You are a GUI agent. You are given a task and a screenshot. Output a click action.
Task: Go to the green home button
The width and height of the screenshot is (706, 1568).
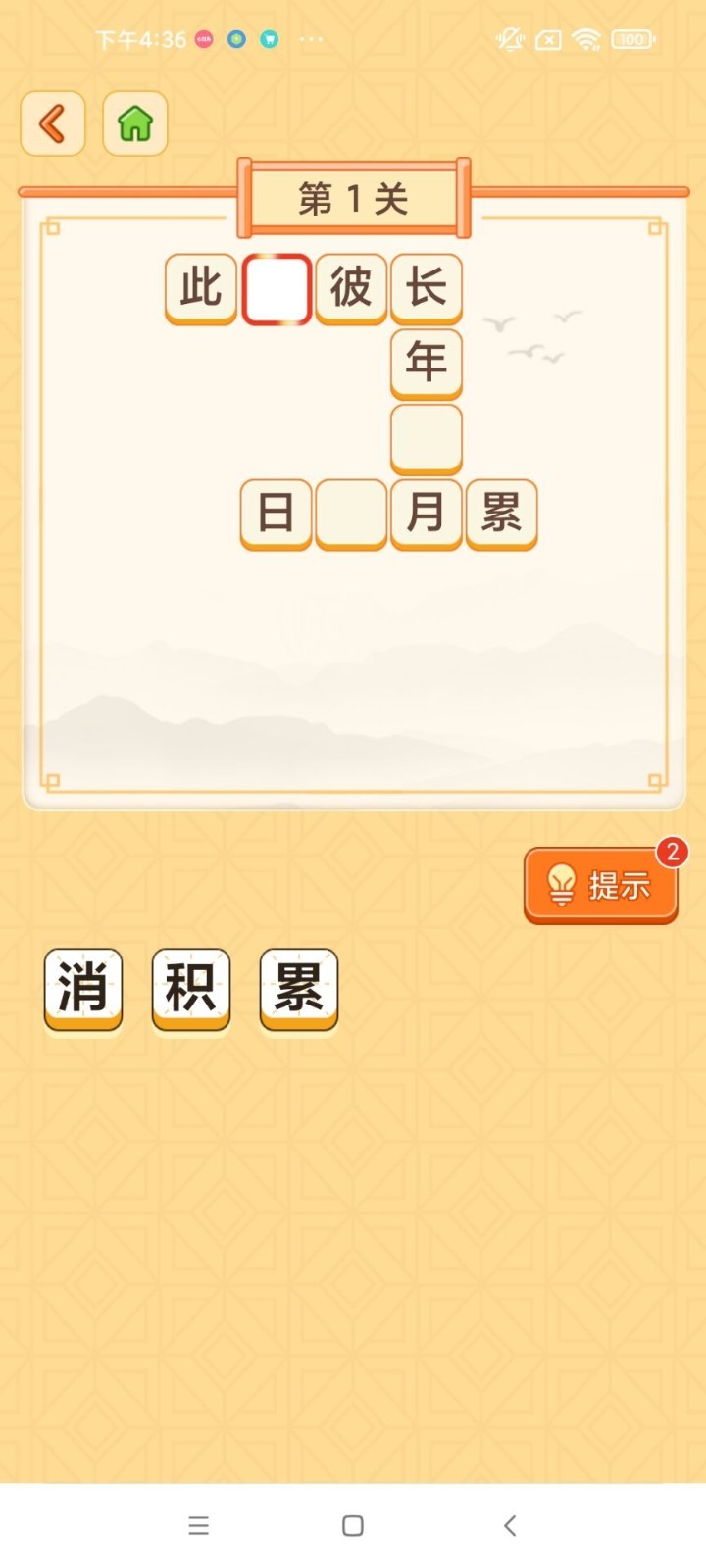click(135, 123)
